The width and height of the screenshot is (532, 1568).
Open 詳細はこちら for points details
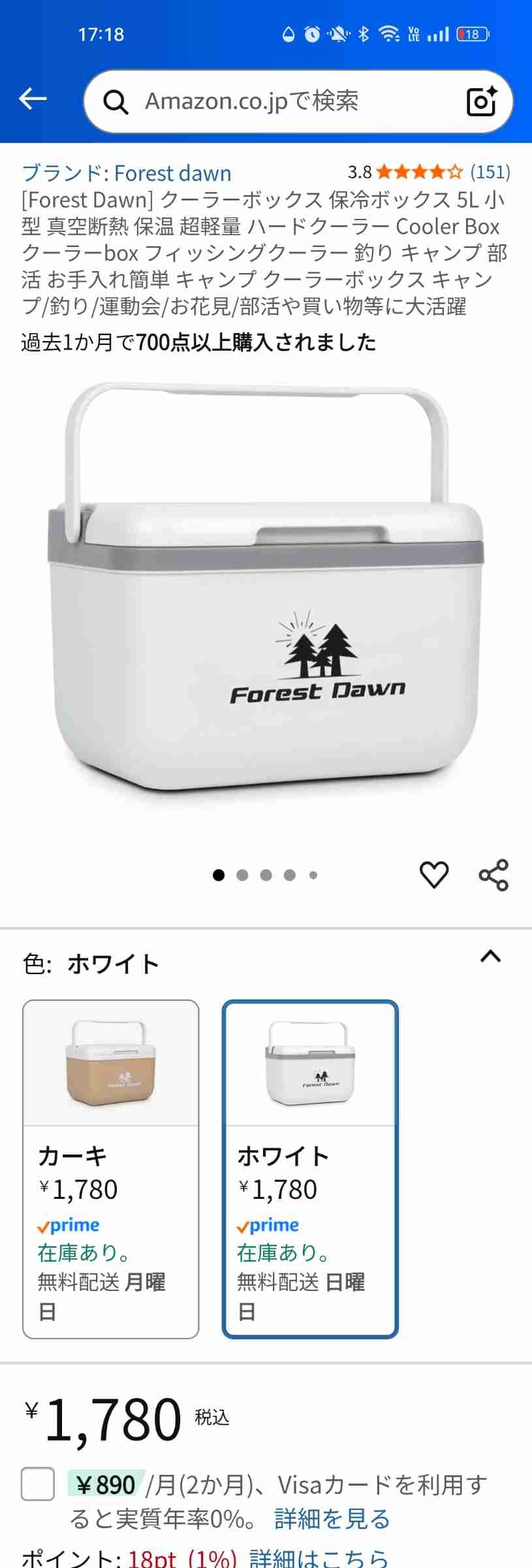click(x=319, y=1557)
